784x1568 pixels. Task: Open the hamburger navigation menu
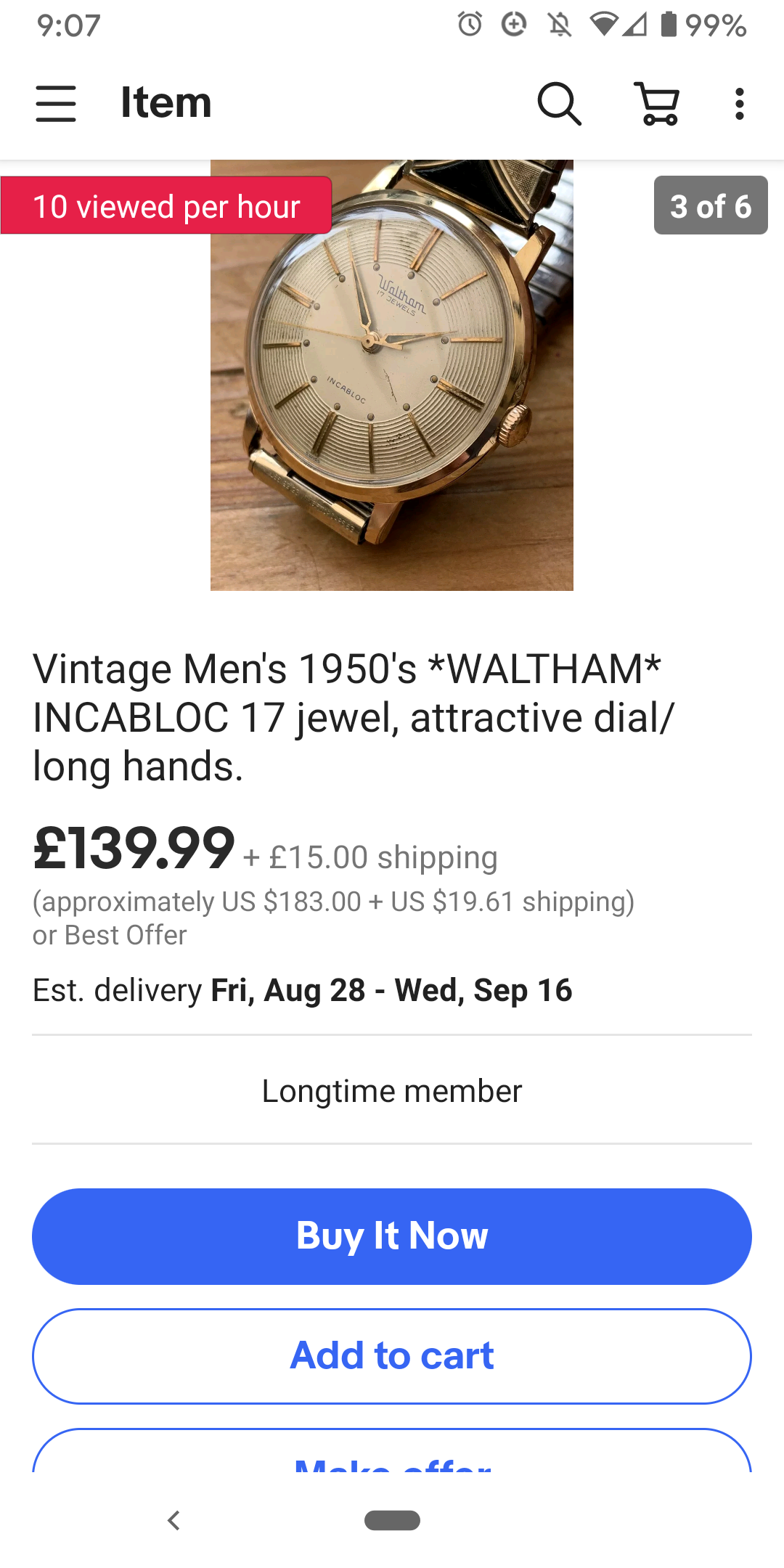[56, 103]
